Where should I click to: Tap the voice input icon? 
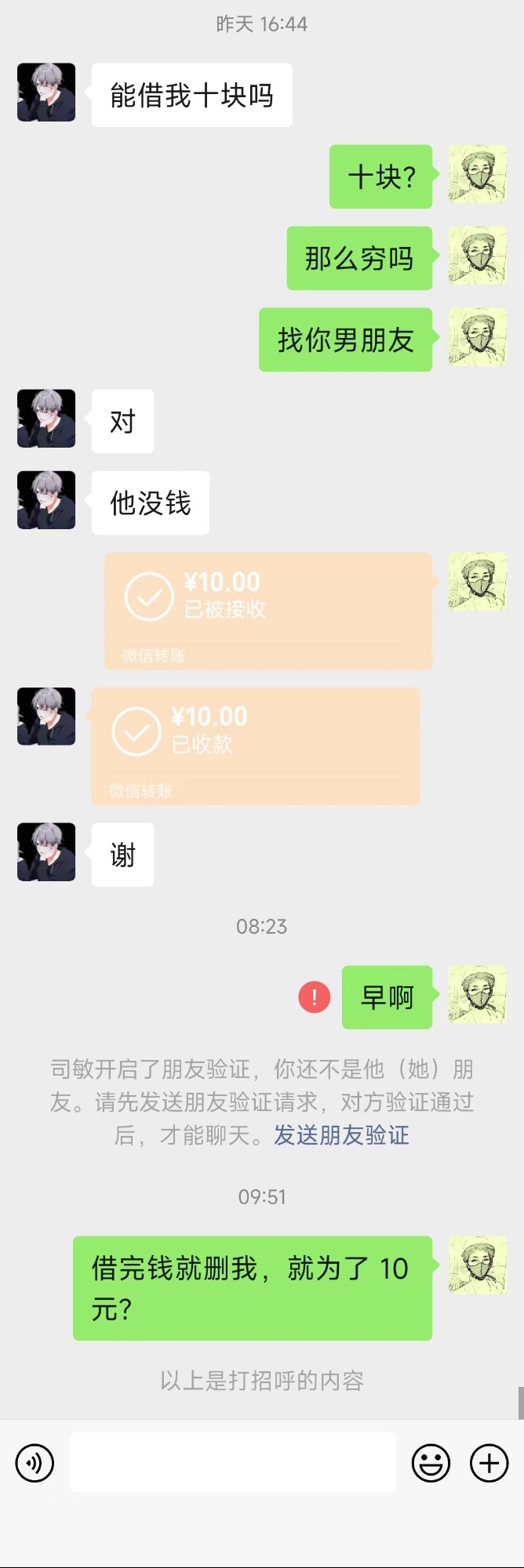point(35,1463)
